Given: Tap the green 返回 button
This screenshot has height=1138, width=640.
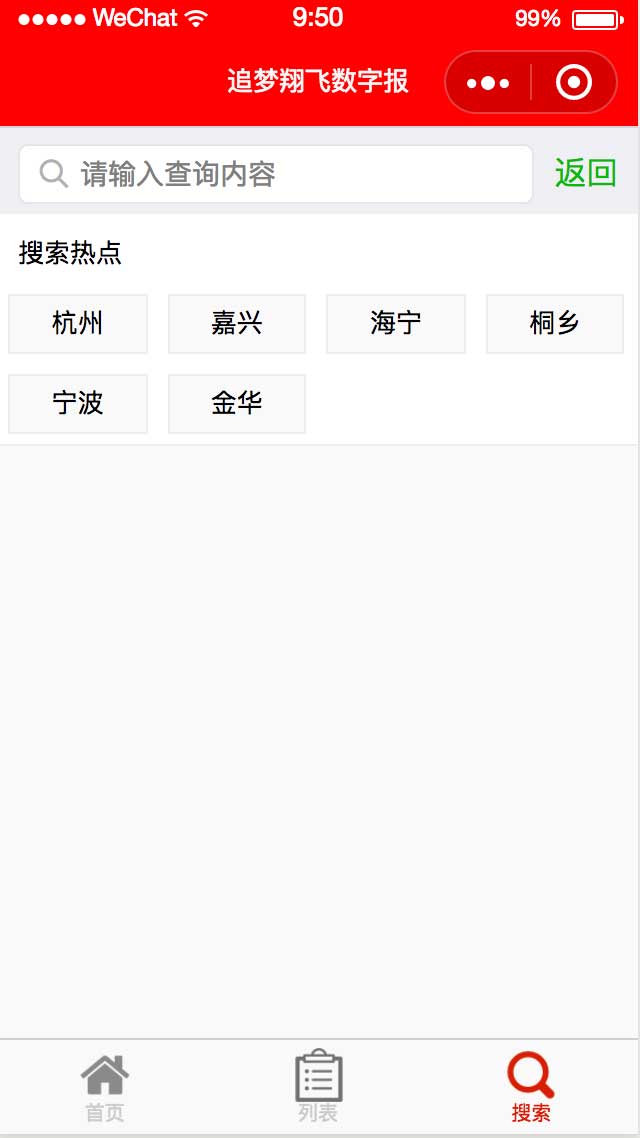Looking at the screenshot, I should point(586,174).
